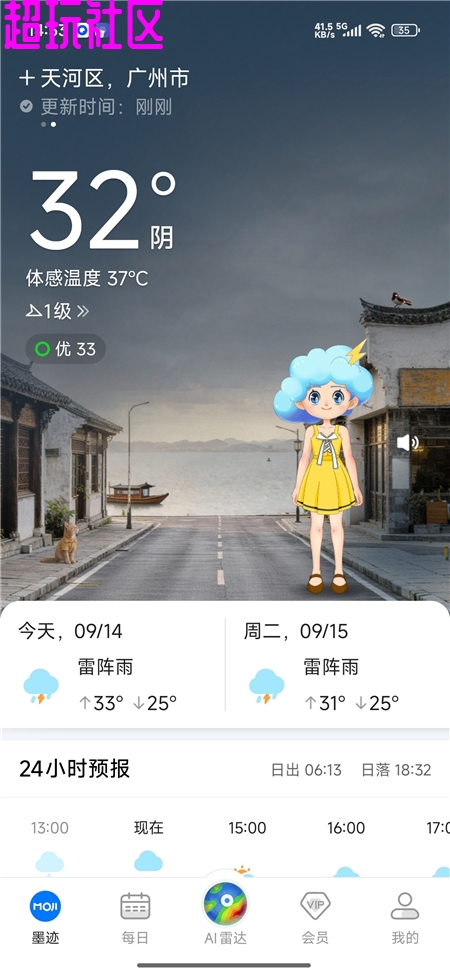Tap the plus icon to add a city
Viewport: 450px width, 974px height.
(26, 79)
